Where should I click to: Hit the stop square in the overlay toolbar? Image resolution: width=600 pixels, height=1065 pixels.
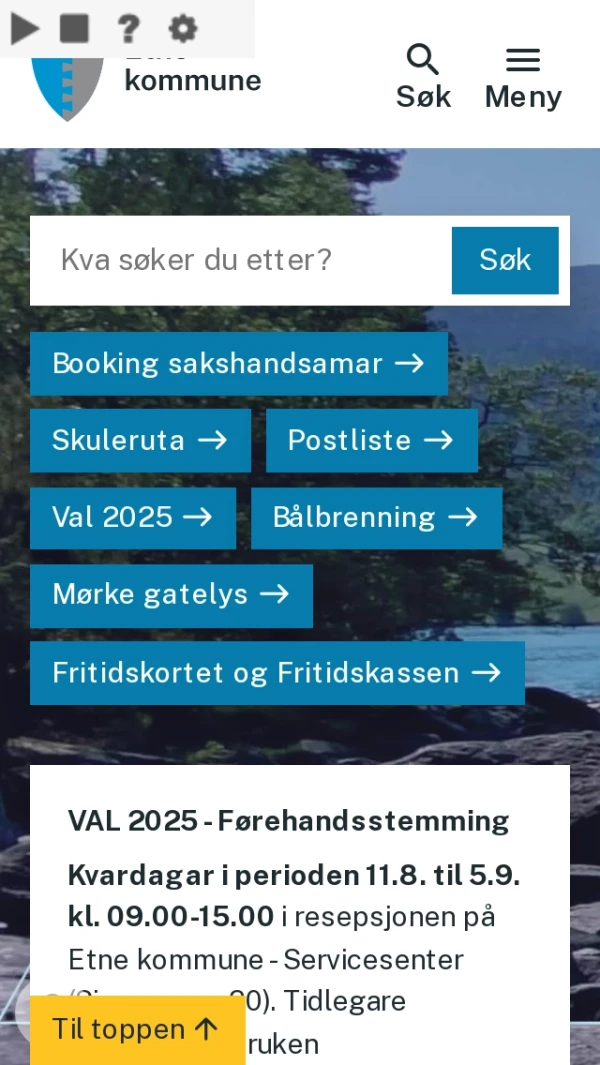tap(74, 28)
